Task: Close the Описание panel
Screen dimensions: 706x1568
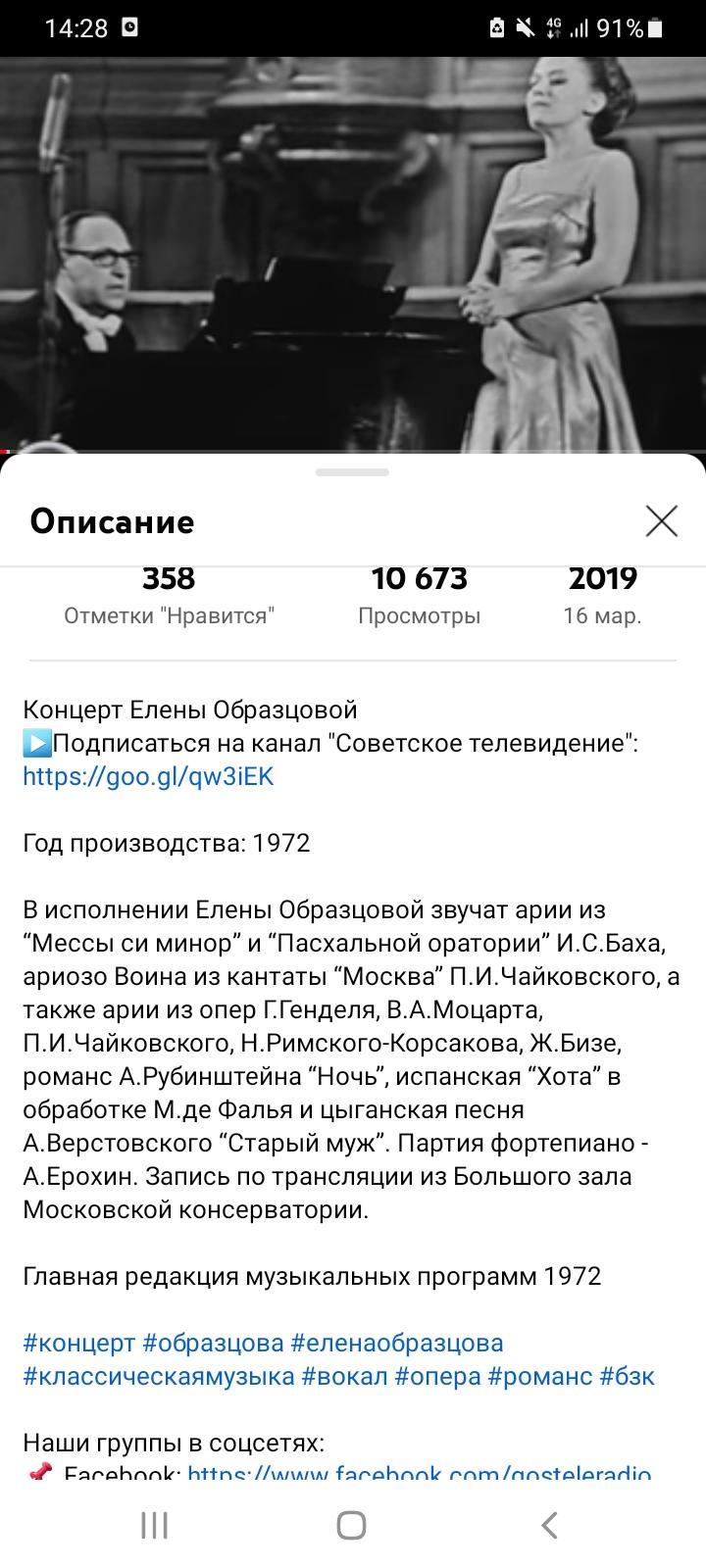Action: [662, 521]
